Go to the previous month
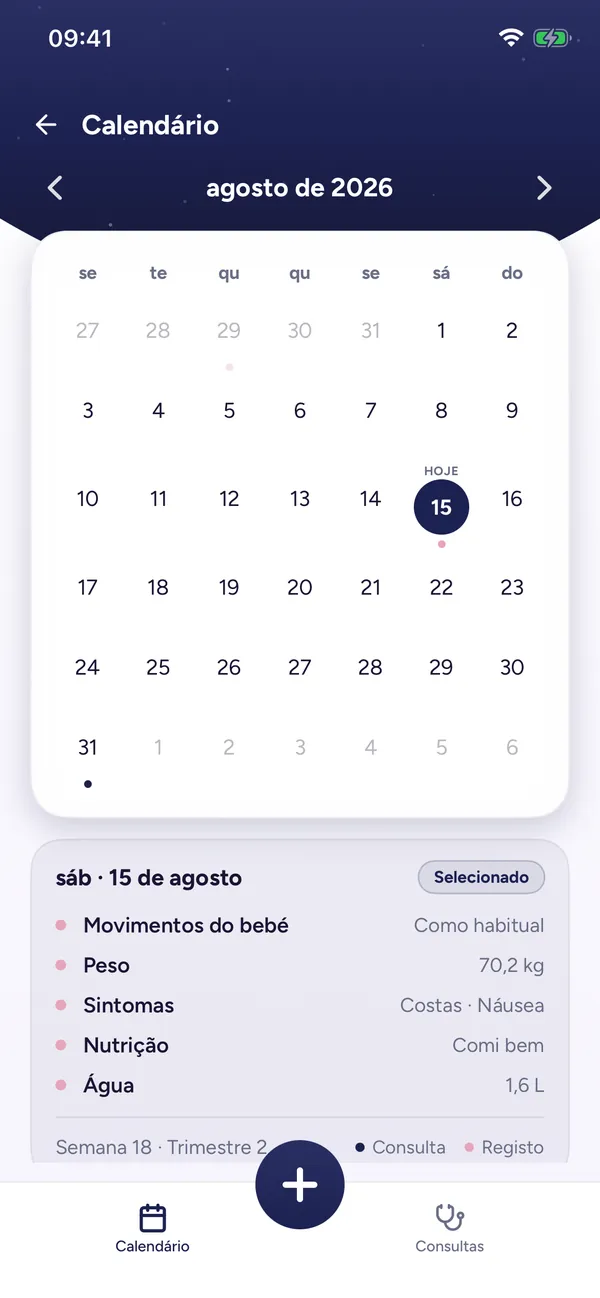The image size is (600, 1298). click(x=55, y=188)
